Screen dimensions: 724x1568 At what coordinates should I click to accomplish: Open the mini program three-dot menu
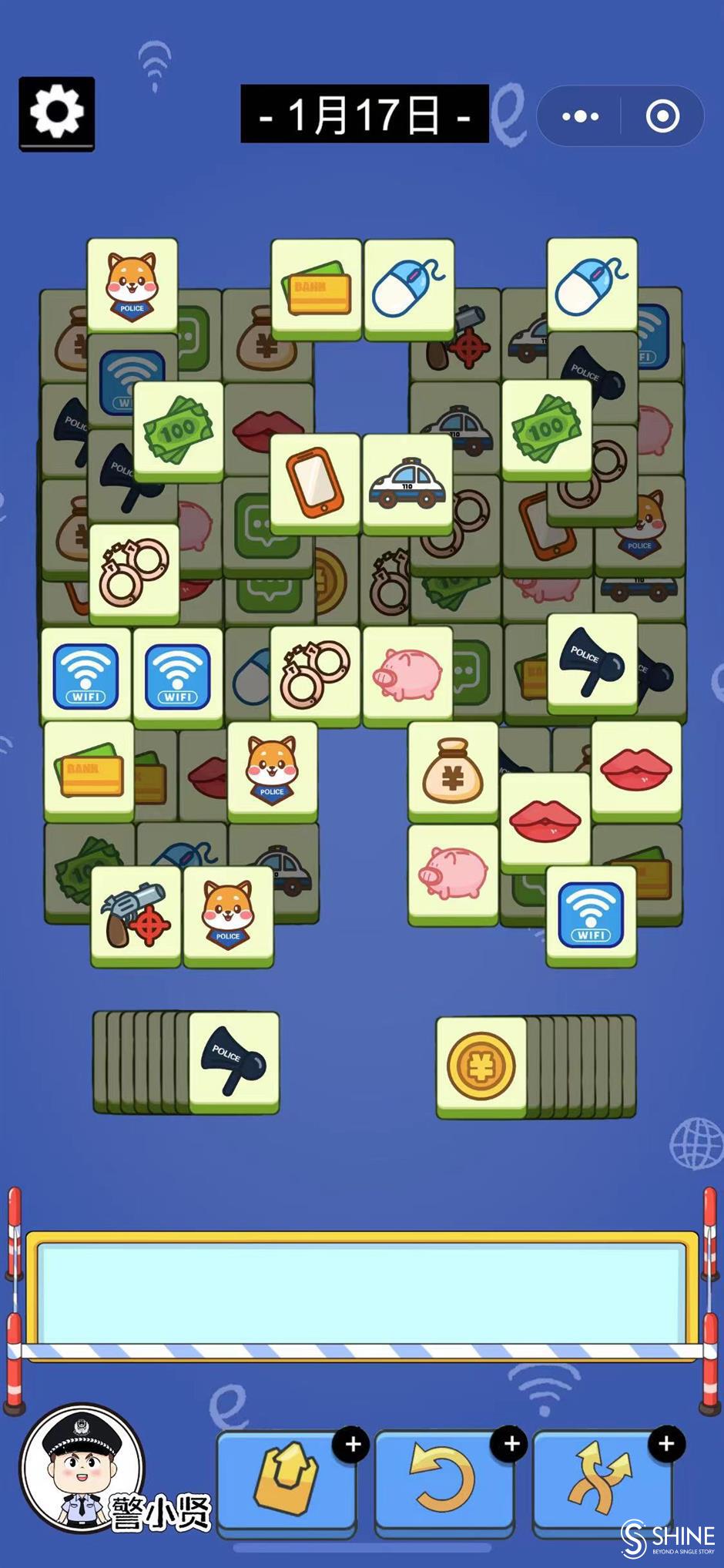pyautogui.click(x=580, y=116)
